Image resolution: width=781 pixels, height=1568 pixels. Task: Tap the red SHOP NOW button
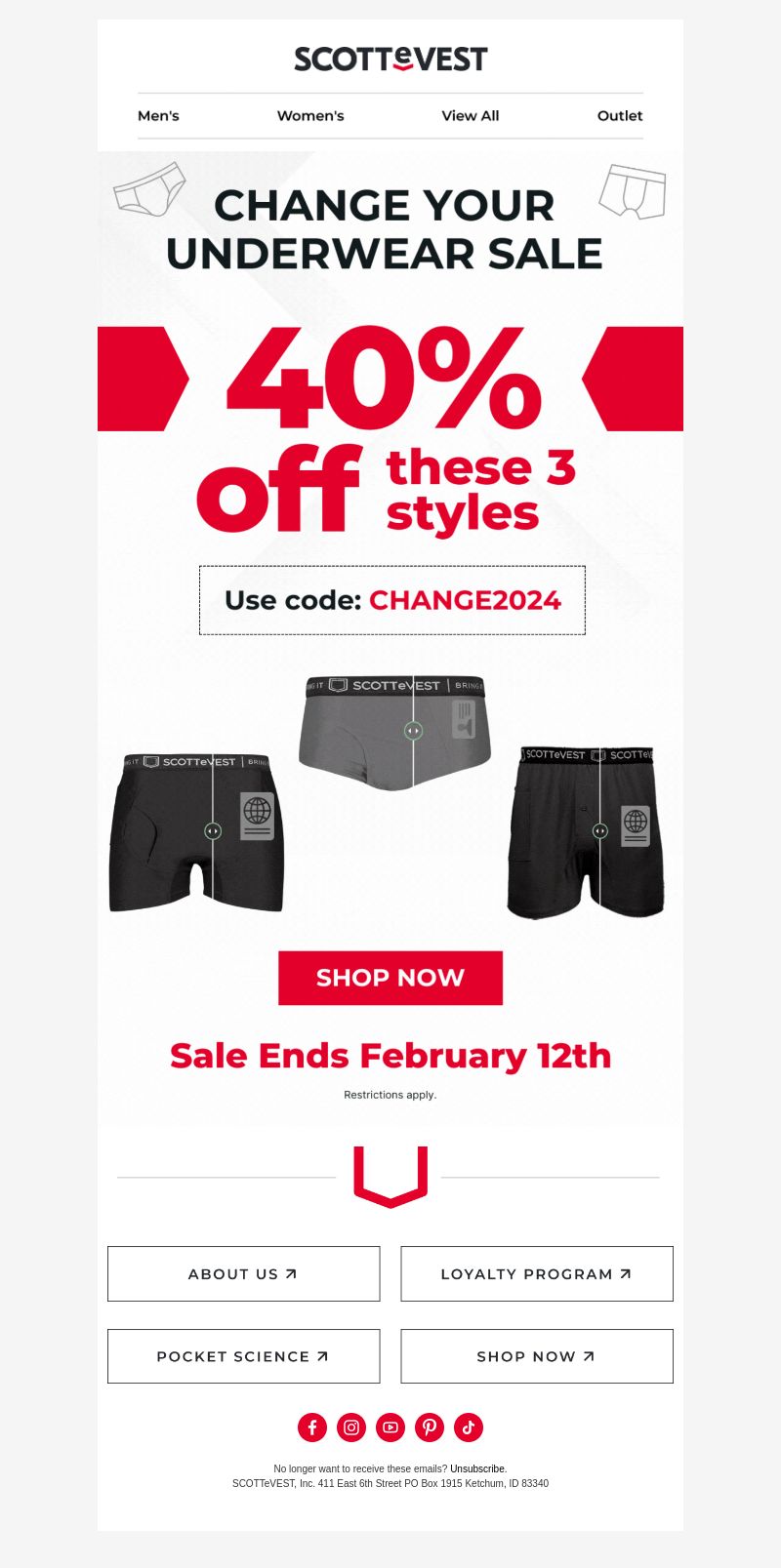click(x=390, y=978)
